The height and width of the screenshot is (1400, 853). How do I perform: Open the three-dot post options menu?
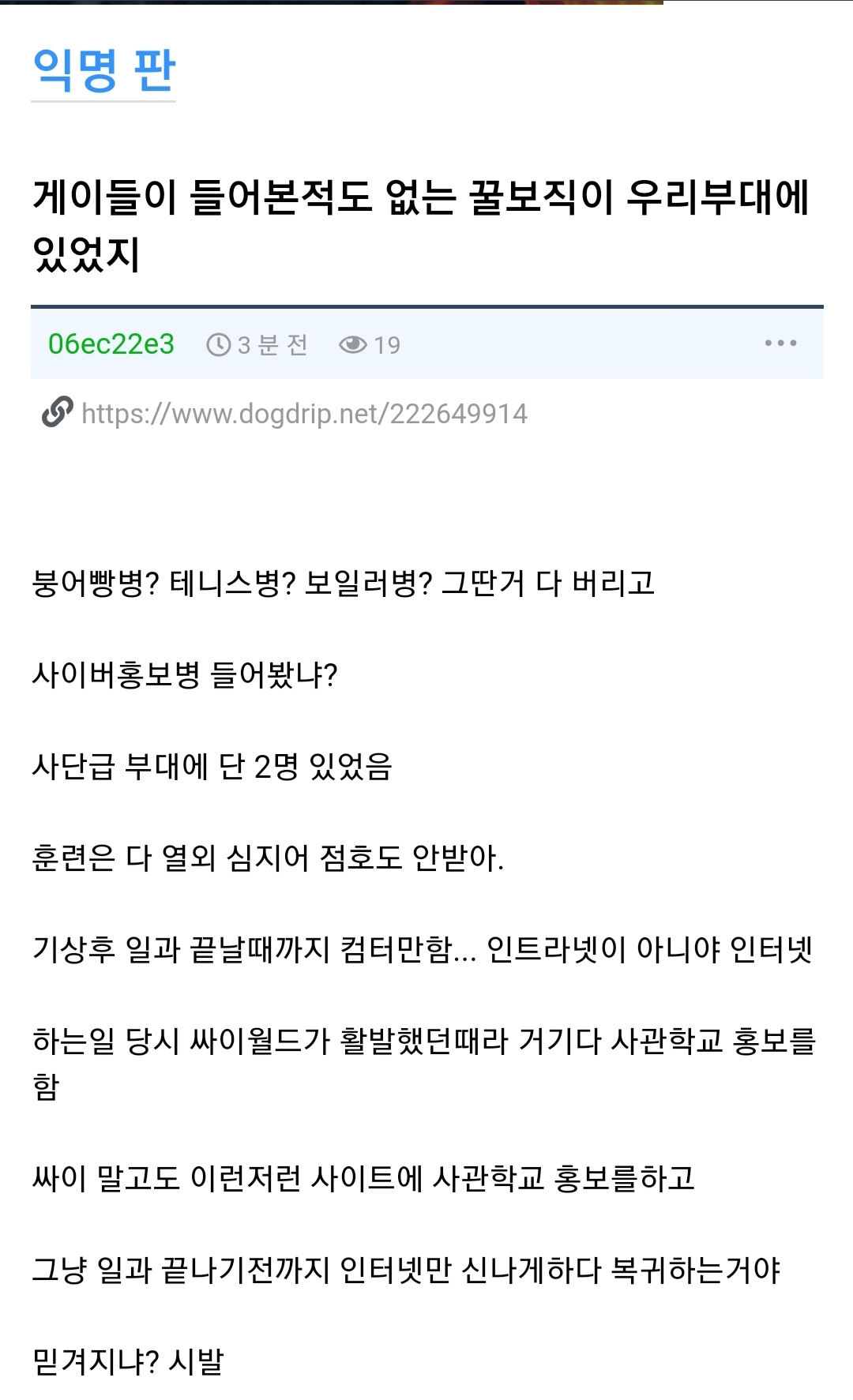click(x=780, y=343)
